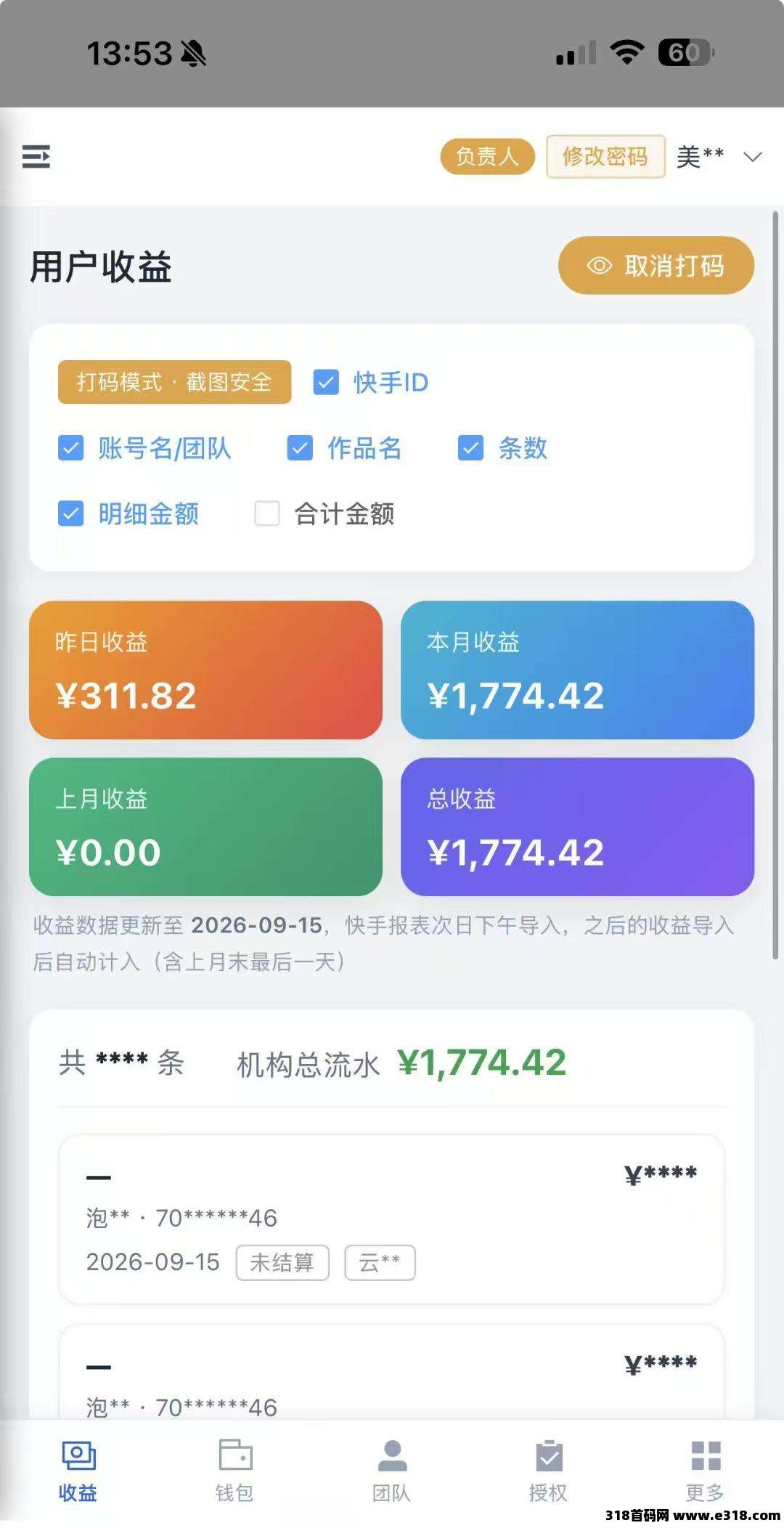Tap the 取消打码 button
Screen dimensions: 784x1528
pos(656,265)
